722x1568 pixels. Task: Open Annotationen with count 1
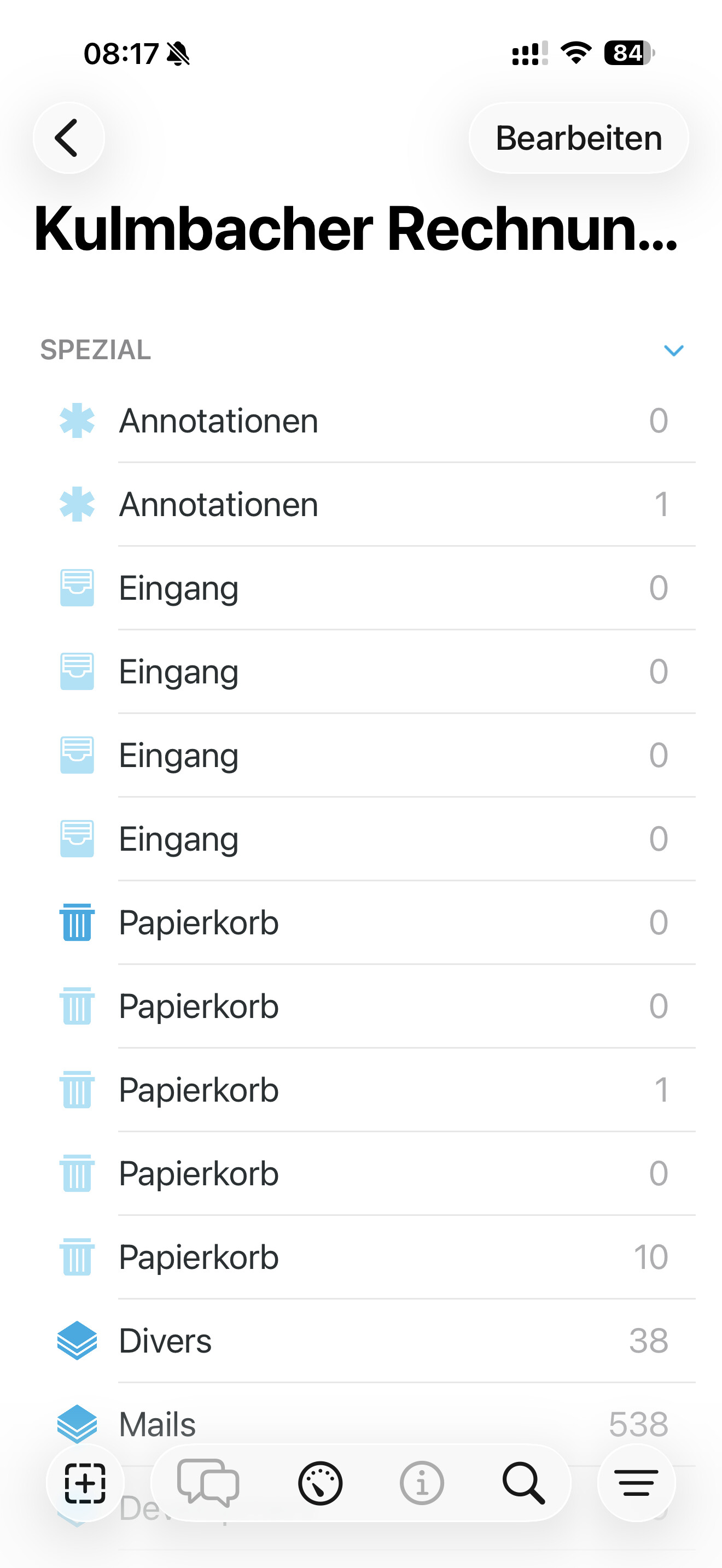pos(365,505)
